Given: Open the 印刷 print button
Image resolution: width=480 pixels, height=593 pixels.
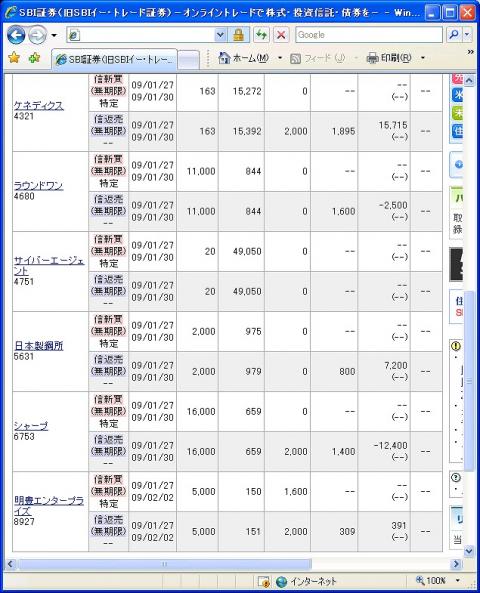Looking at the screenshot, I should tap(389, 58).
